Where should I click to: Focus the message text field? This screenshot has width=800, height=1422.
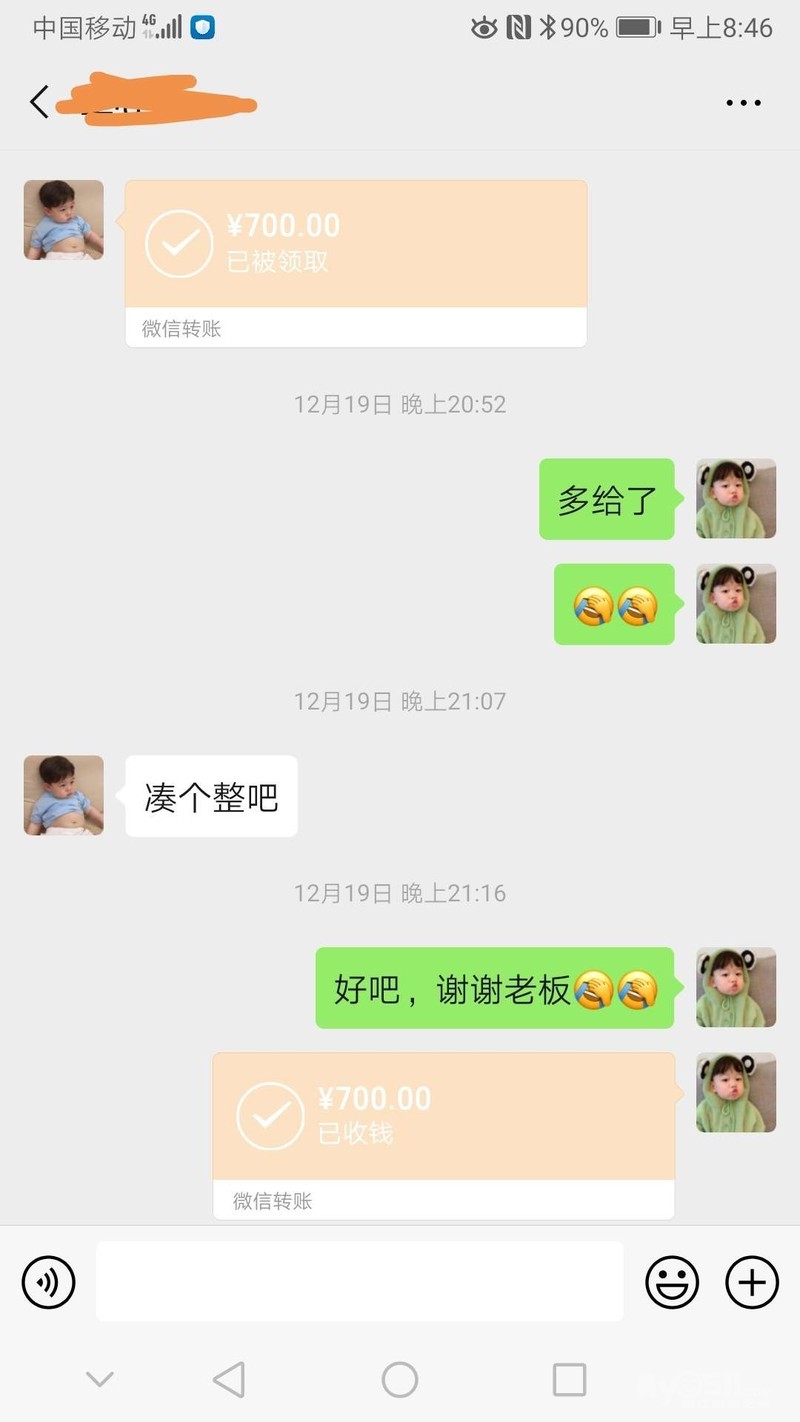[359, 1281]
